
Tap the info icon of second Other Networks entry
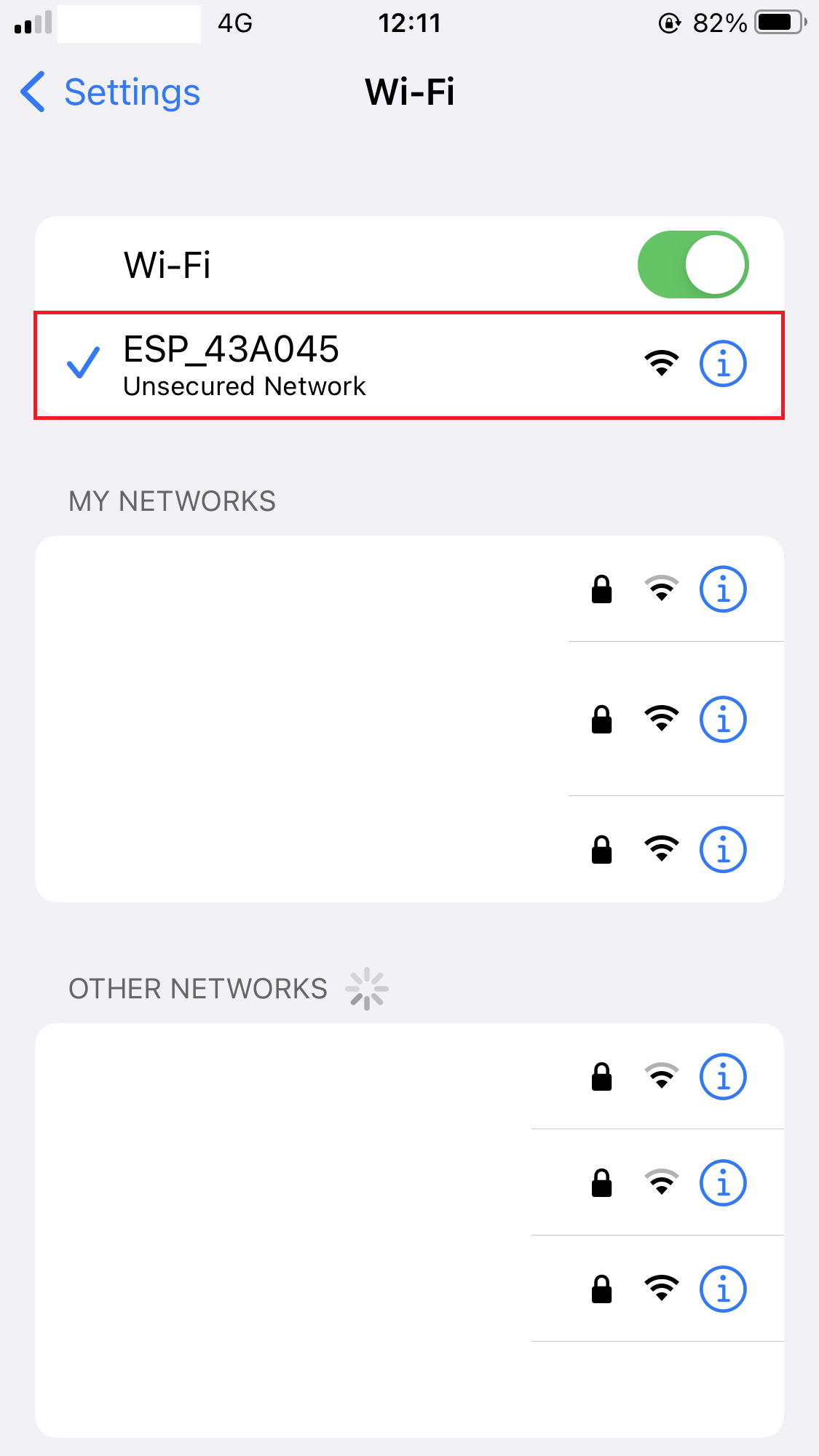[x=723, y=1183]
